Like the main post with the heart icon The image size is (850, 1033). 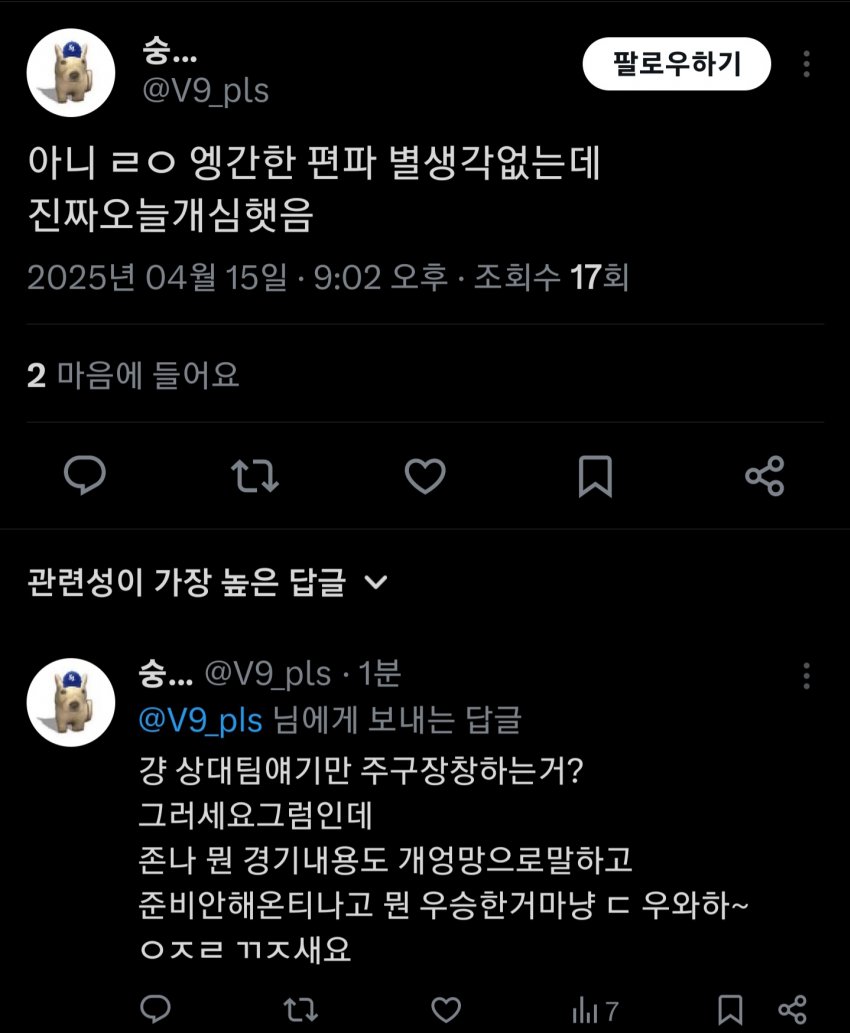pyautogui.click(x=425, y=476)
